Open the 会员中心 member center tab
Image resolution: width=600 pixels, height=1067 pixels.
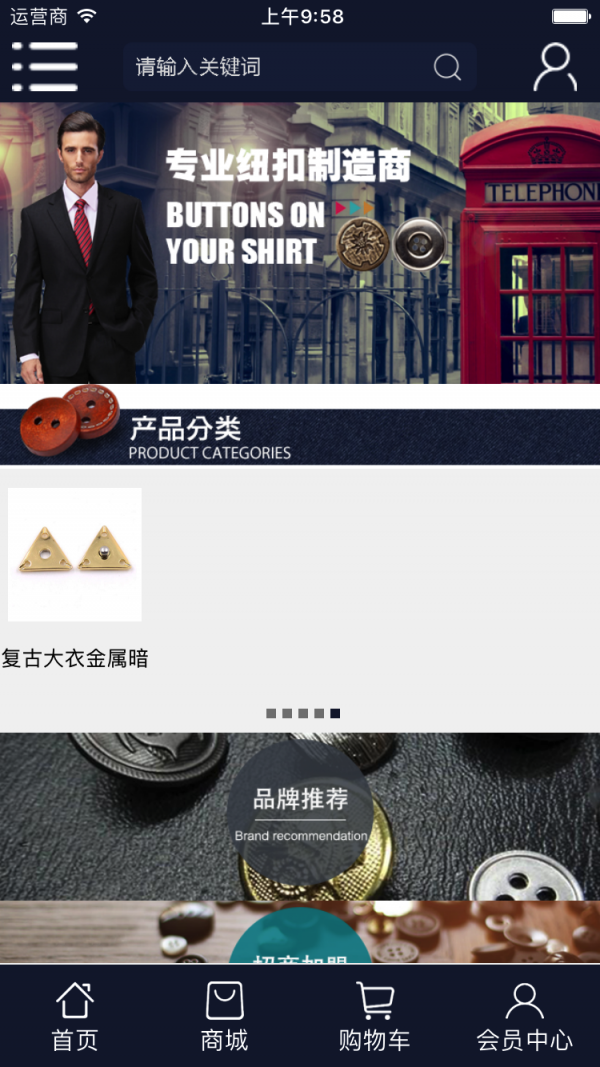525,1015
